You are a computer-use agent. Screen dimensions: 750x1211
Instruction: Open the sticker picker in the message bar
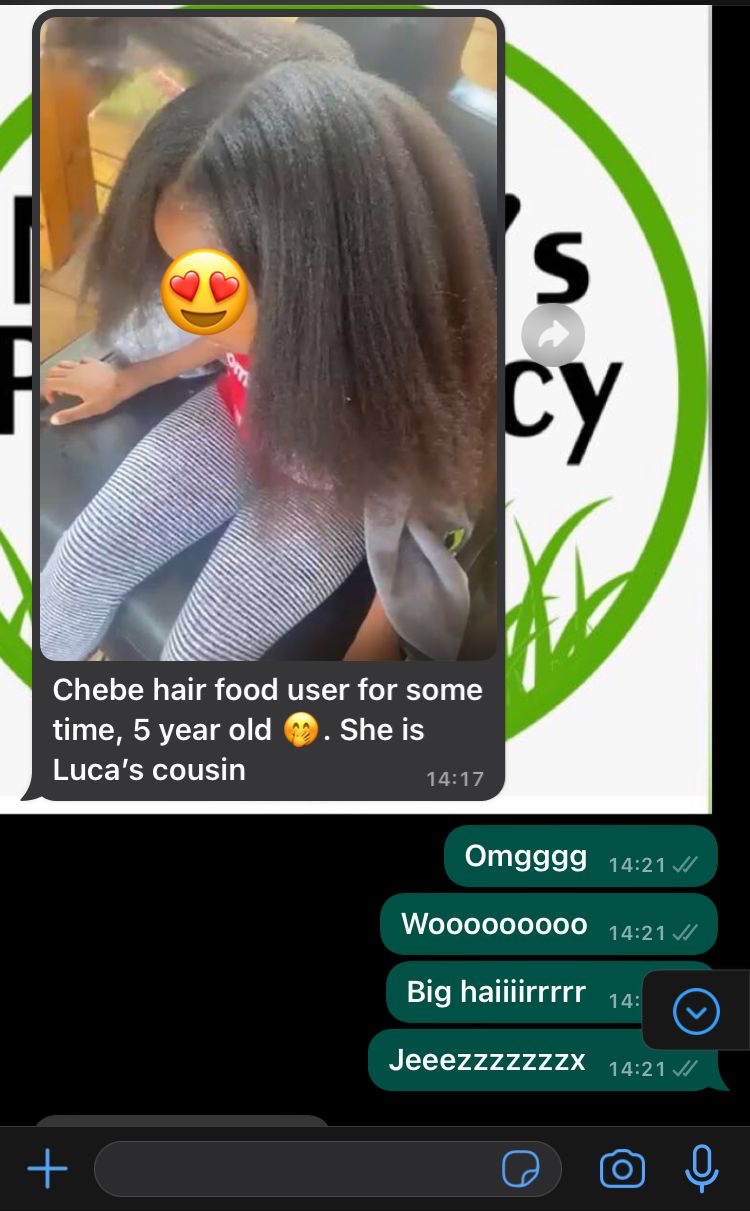pos(522,1167)
